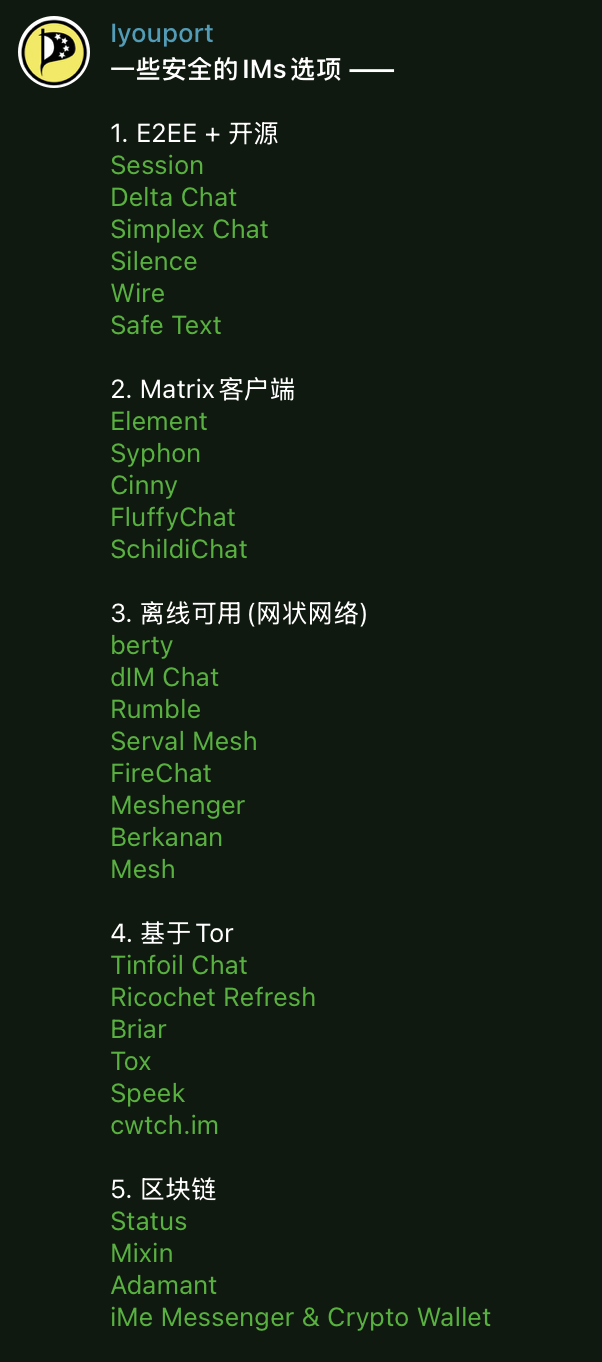Open lyouport's profile avatar
602x1362 pixels.
[x=54, y=52]
